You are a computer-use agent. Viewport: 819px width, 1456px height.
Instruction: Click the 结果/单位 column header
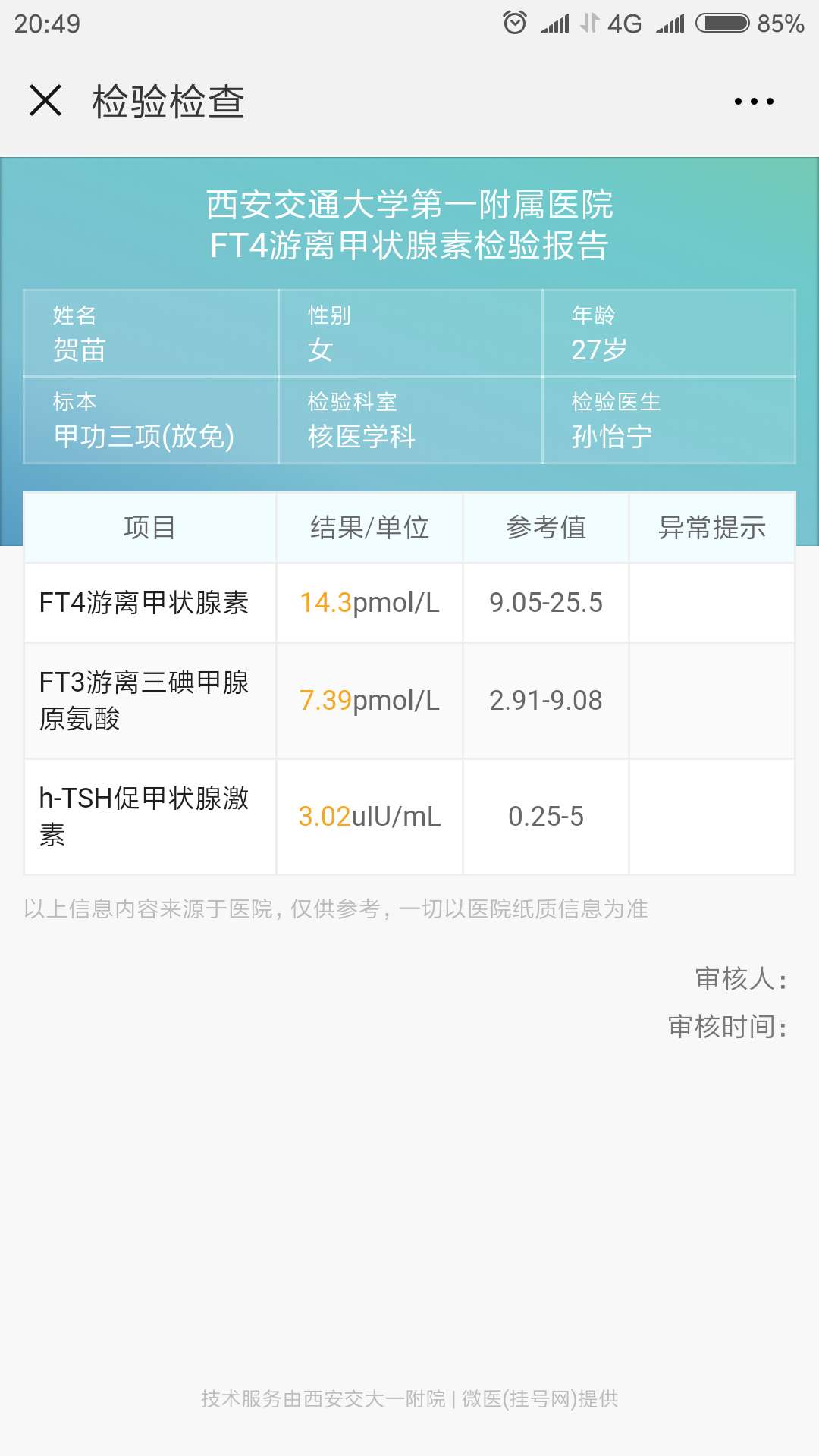click(x=369, y=529)
